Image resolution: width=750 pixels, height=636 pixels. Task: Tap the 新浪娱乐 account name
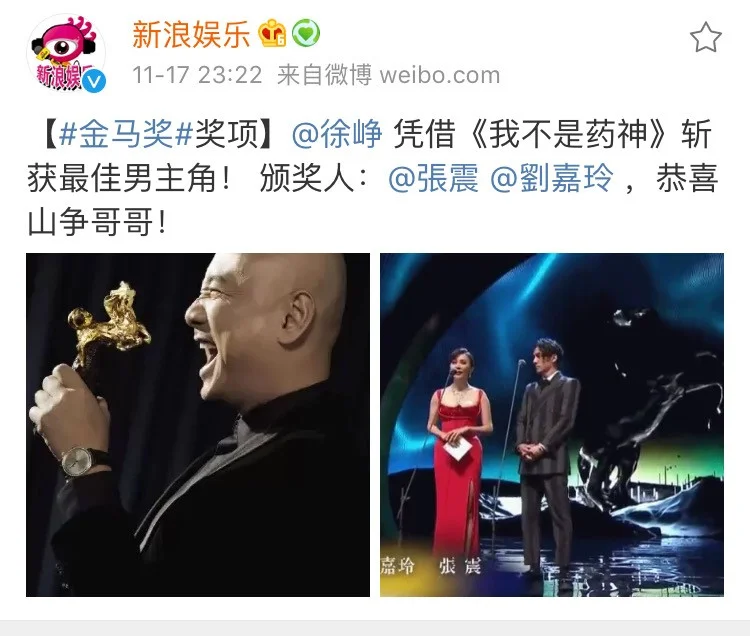pyautogui.click(x=190, y=36)
